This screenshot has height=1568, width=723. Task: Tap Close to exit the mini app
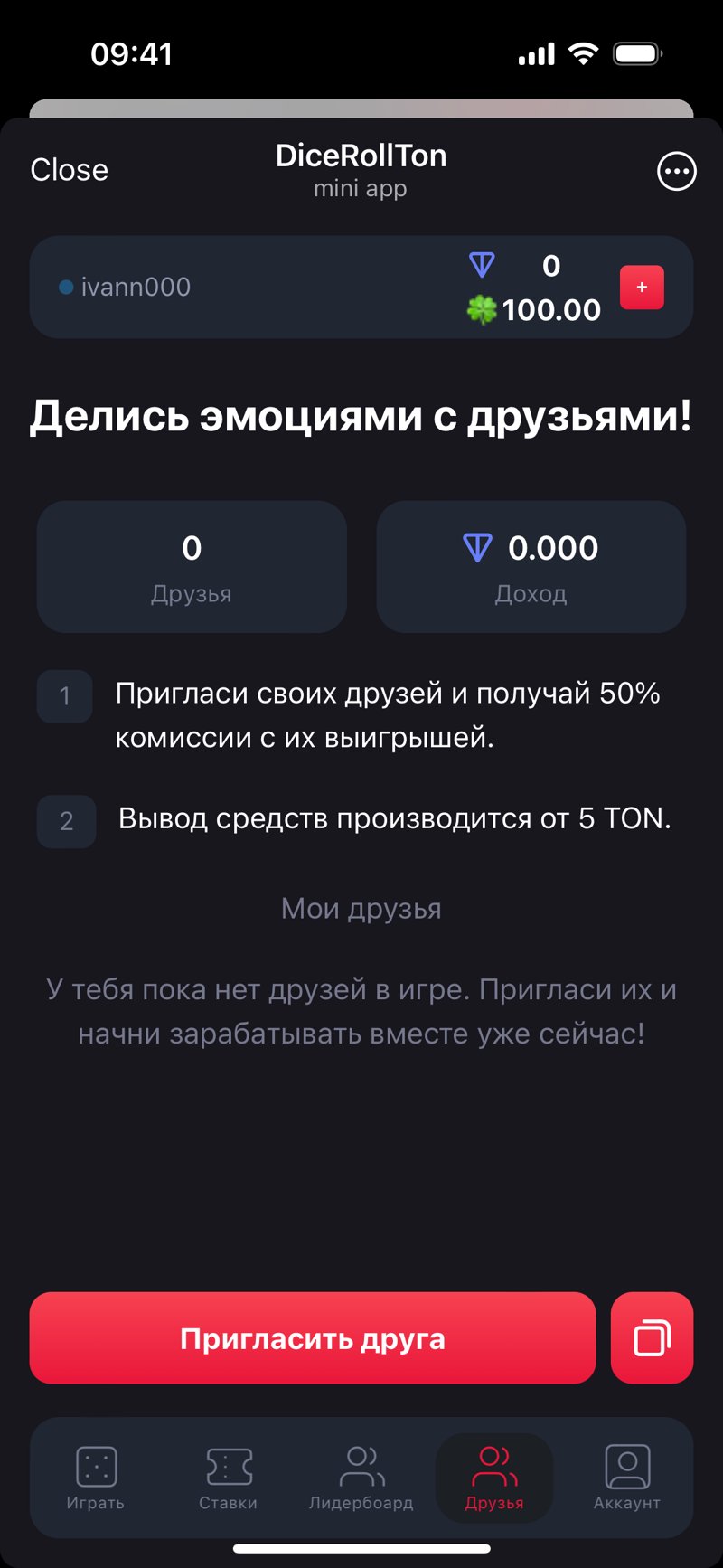[69, 169]
